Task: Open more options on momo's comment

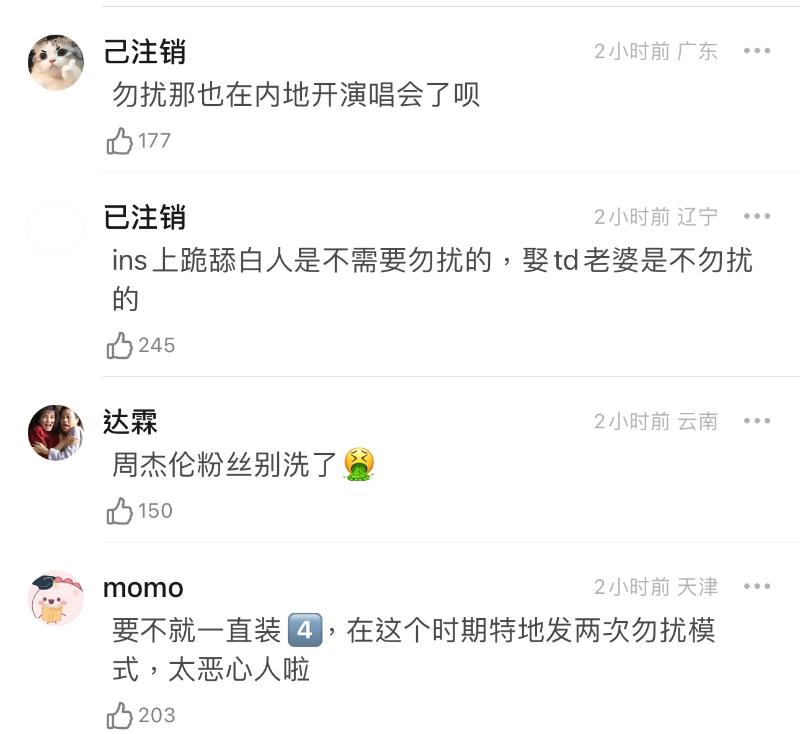Action: (x=757, y=587)
